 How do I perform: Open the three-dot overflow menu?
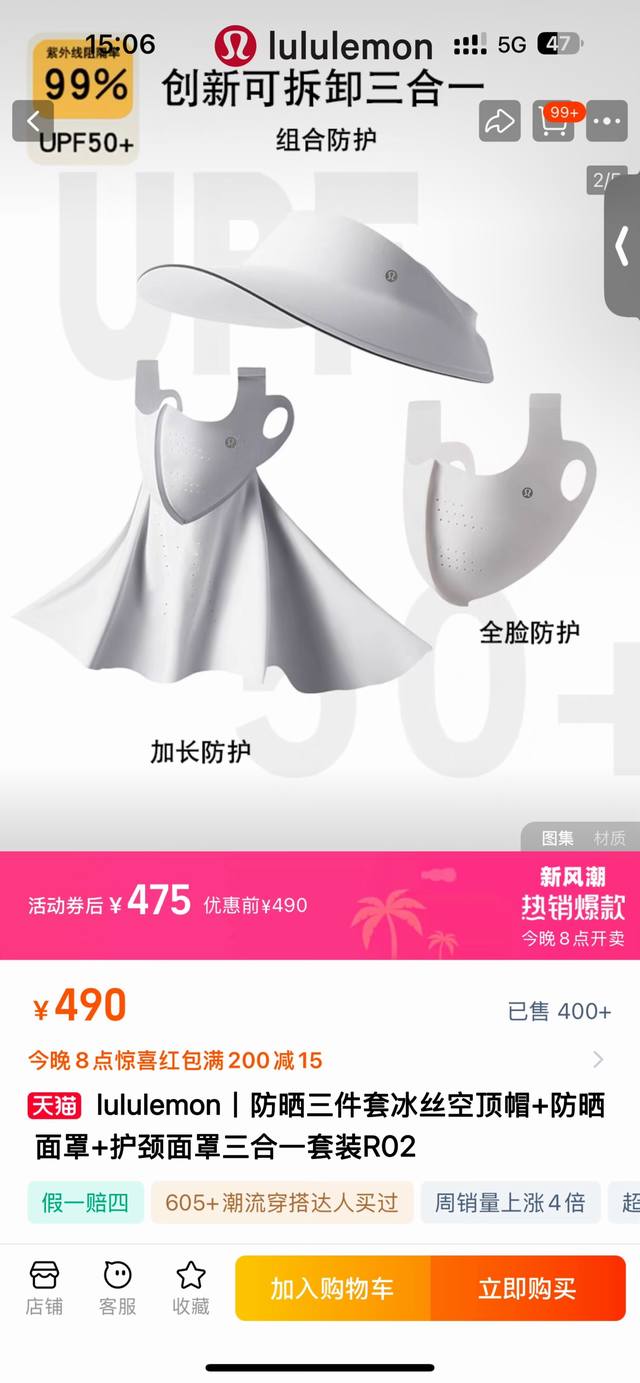(x=607, y=121)
